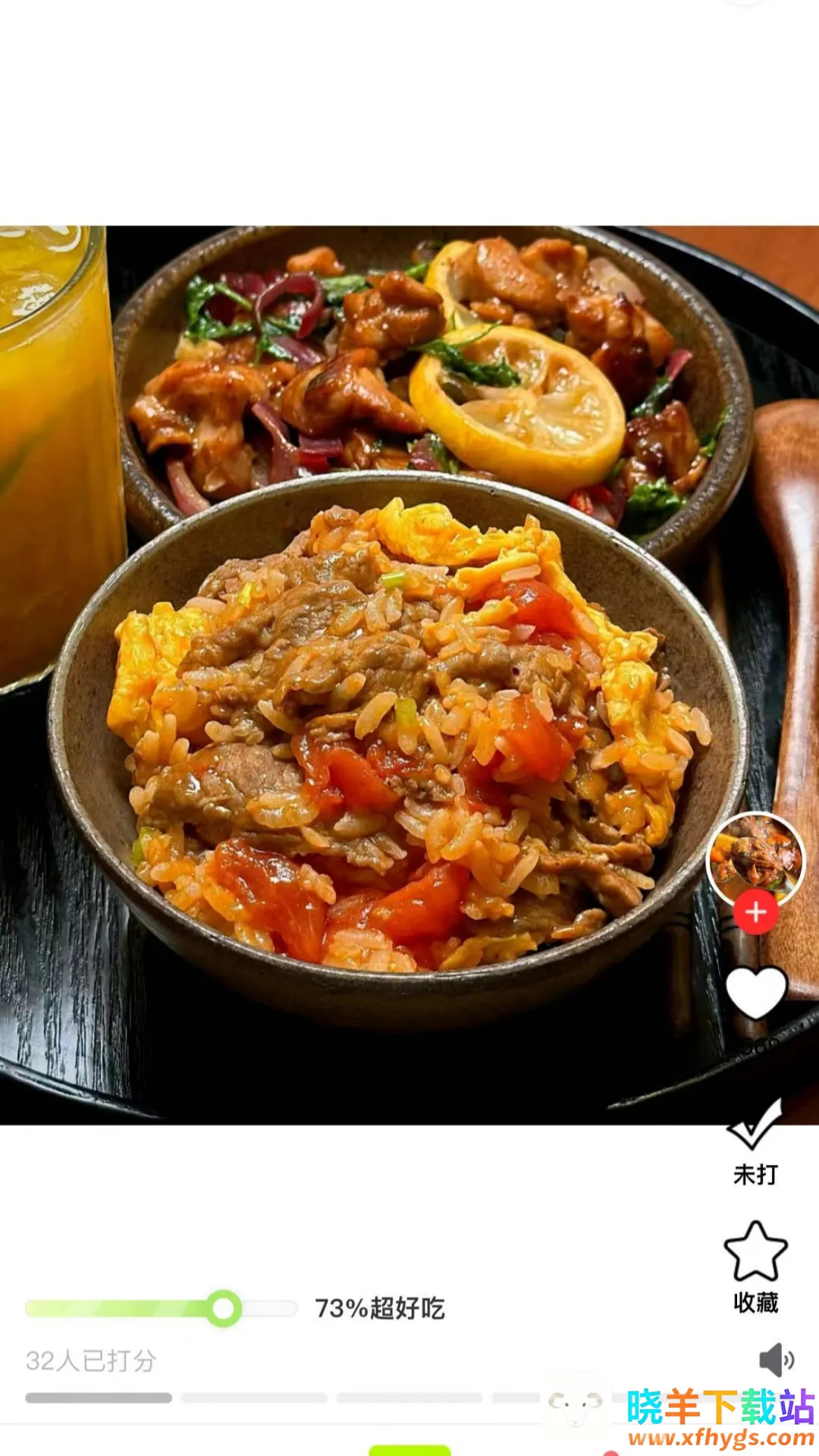
Task: Like this dish with the heart icon
Action: coord(756,993)
